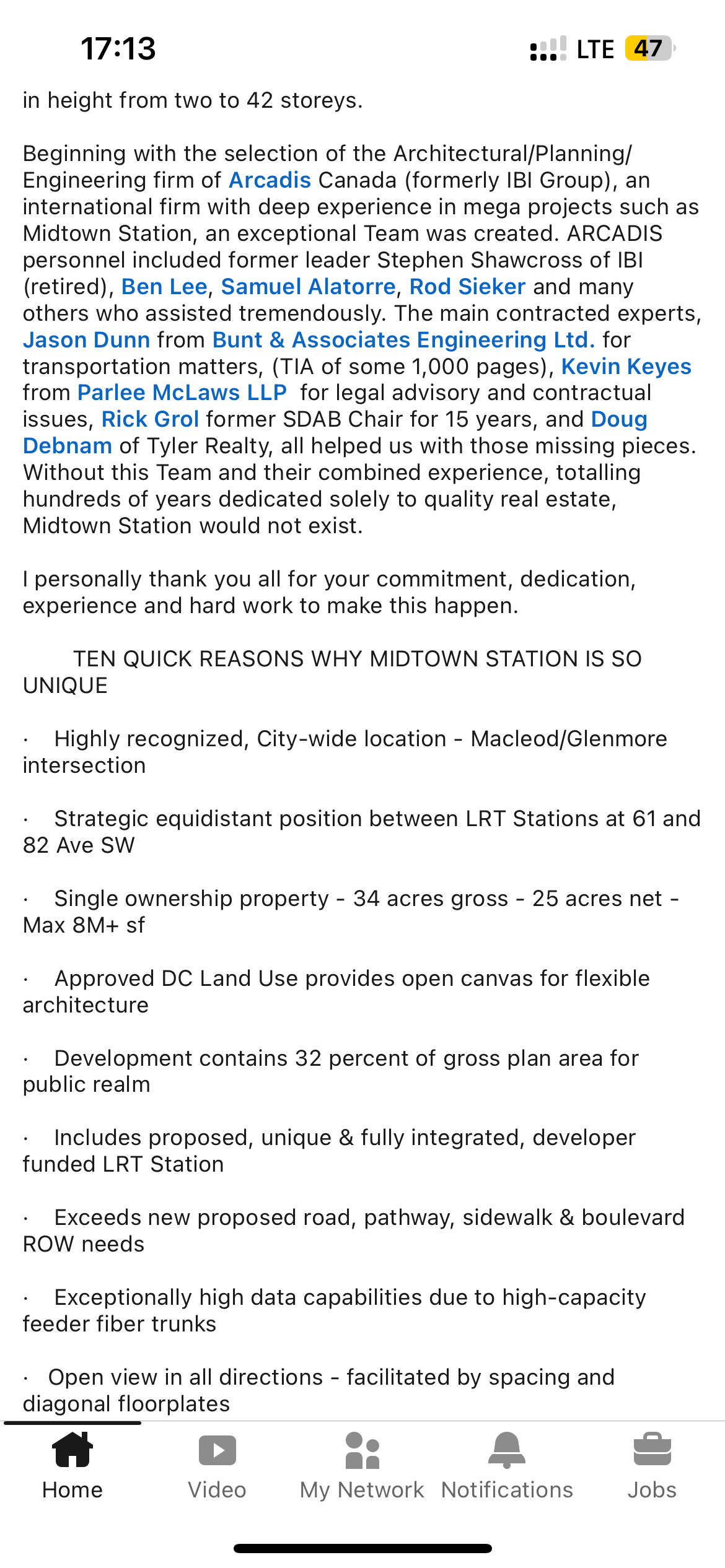Open Samuel Alatorre's profile link
725x1568 pixels.
[x=308, y=287]
